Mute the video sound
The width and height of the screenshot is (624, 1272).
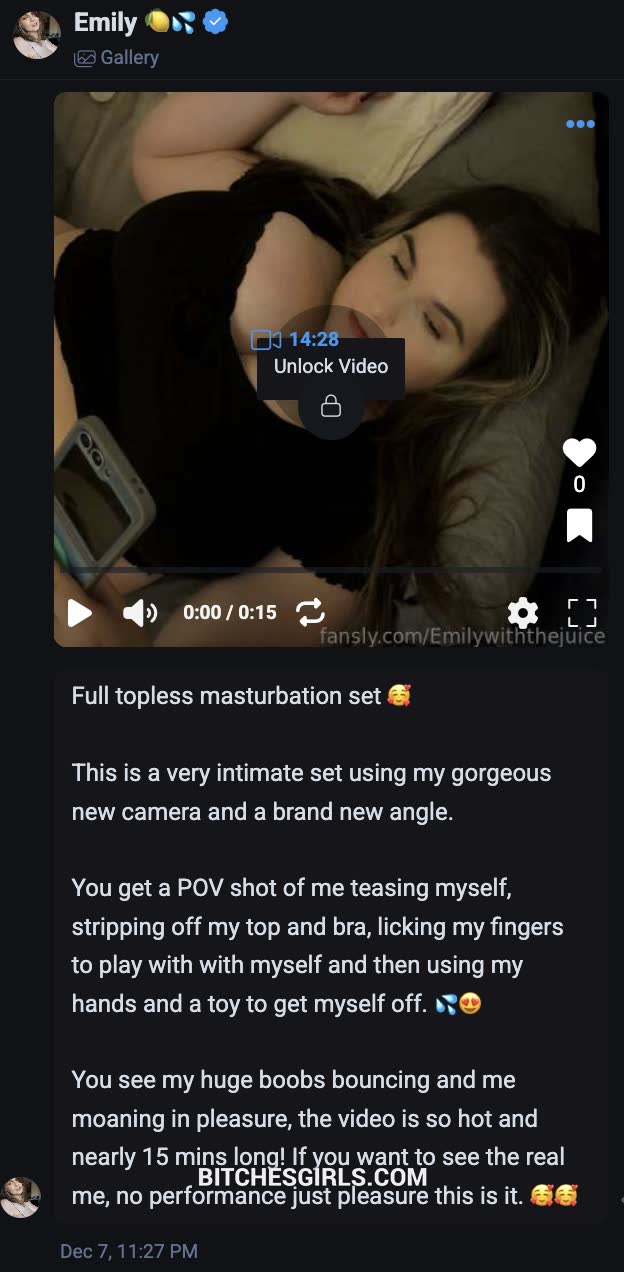click(139, 612)
